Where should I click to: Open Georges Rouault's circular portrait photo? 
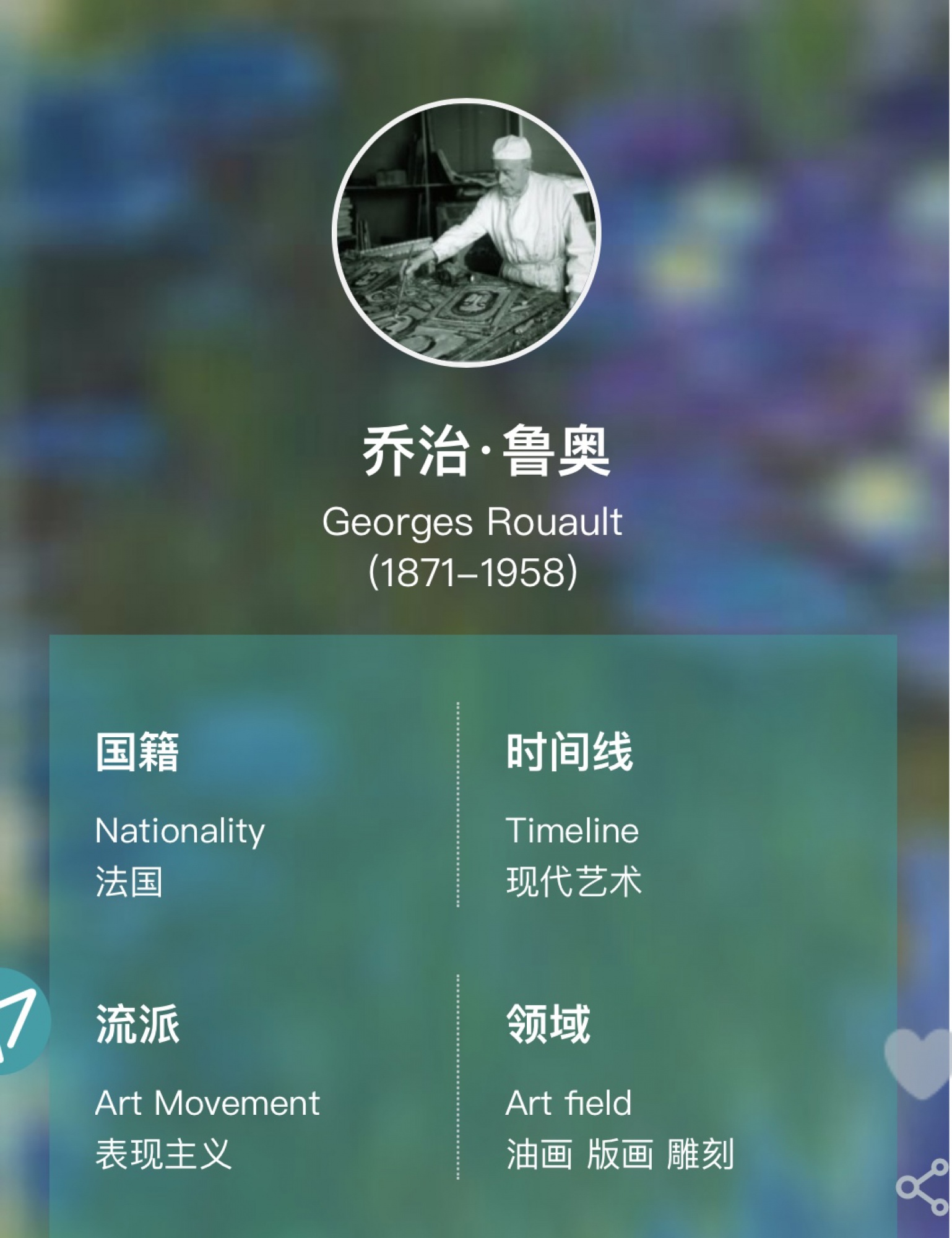click(x=467, y=232)
